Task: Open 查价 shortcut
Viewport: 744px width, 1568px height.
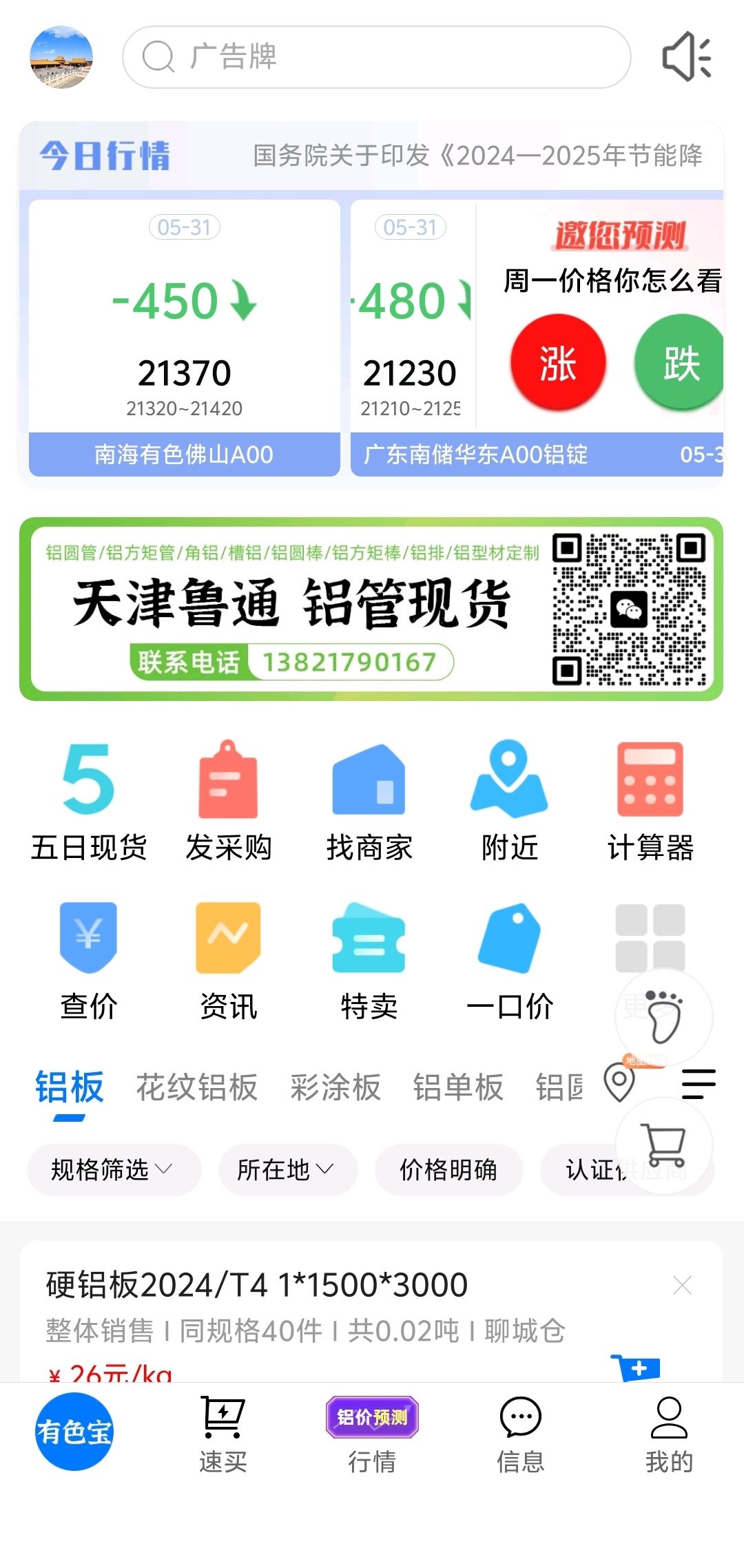Action: (x=89, y=961)
